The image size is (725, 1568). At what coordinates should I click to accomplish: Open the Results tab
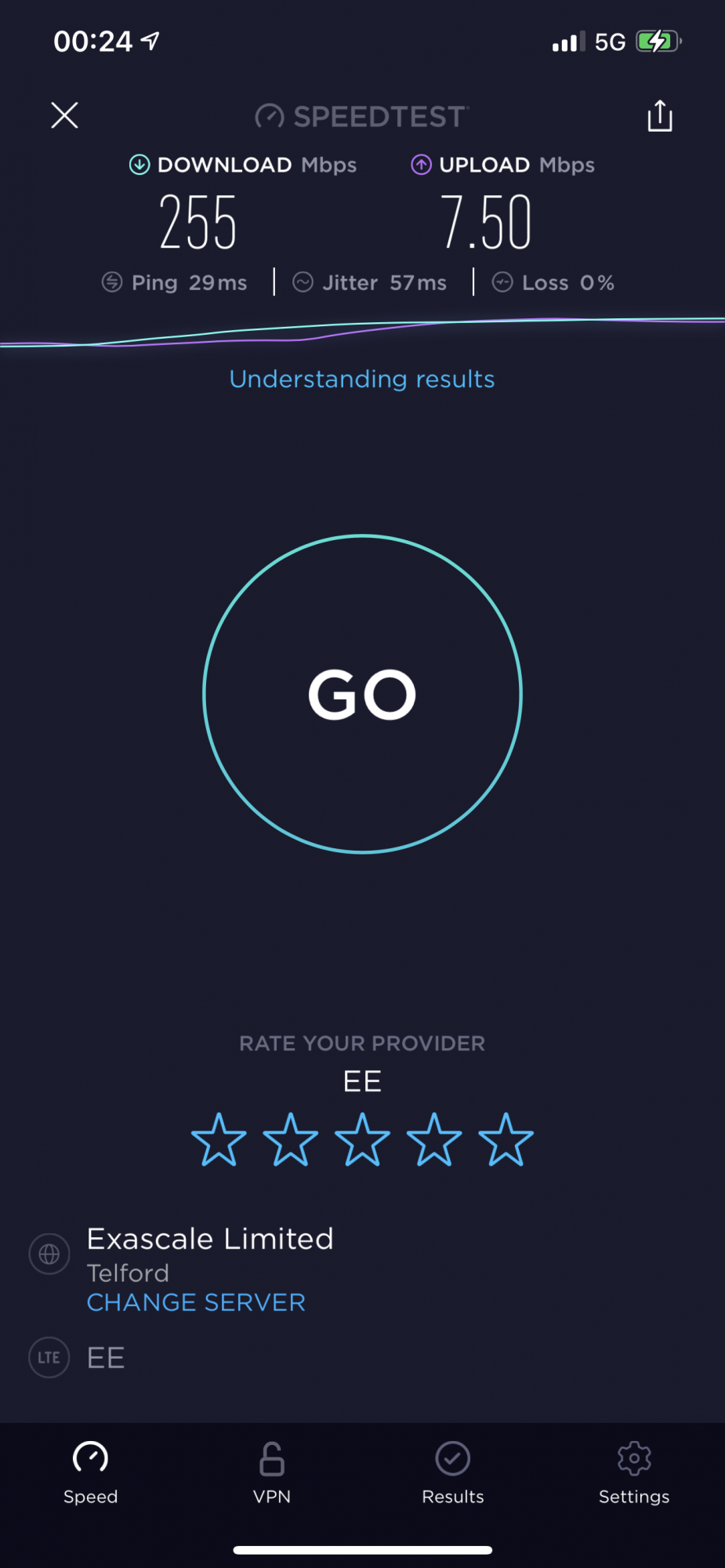tap(453, 1473)
